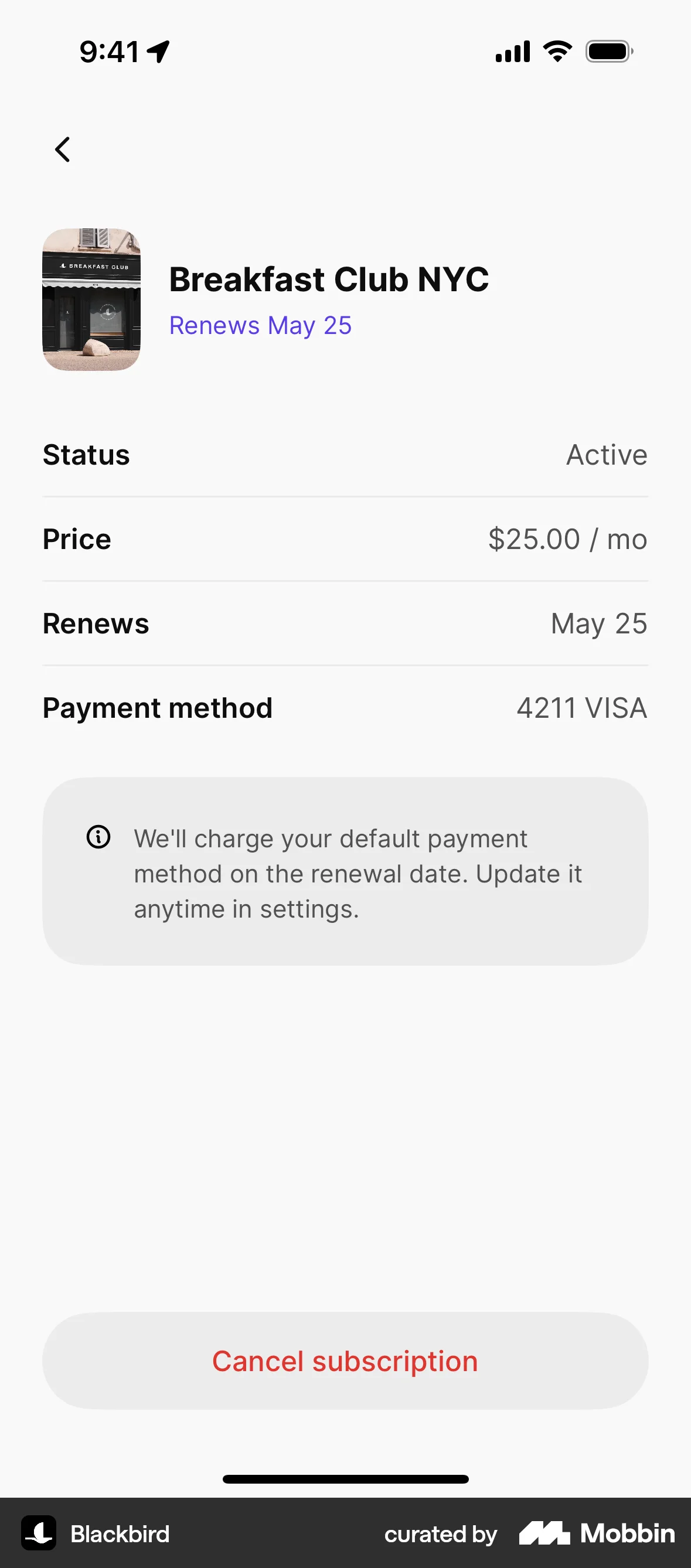Tap the payment reminder notice box
691x1568 pixels.
pos(345,873)
